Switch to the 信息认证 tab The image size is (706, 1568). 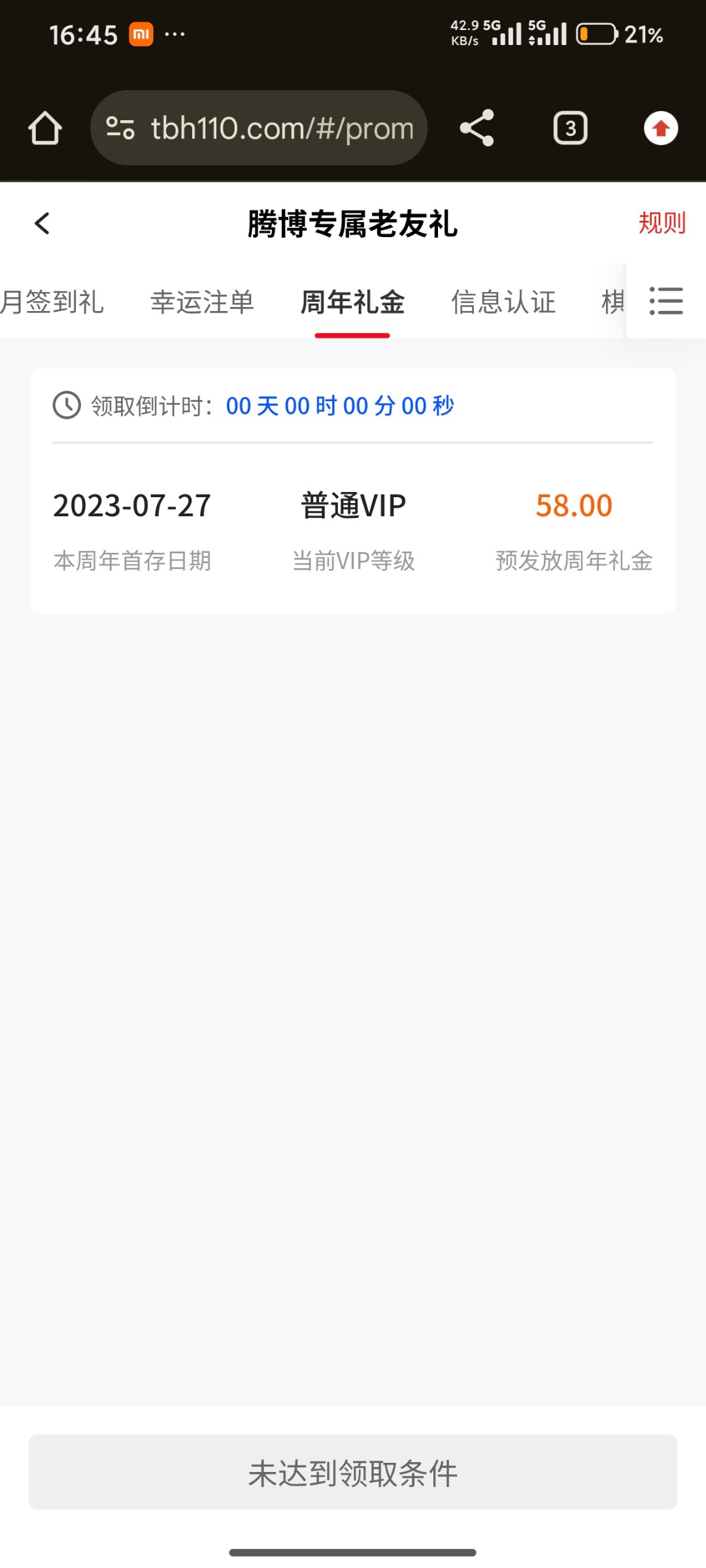[x=503, y=302]
